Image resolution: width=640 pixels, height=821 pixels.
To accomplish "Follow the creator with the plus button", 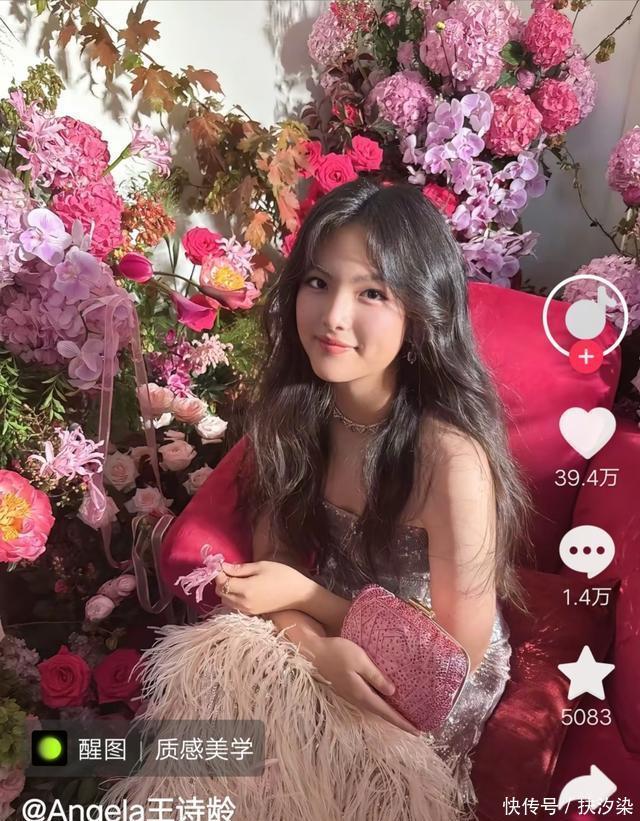I will pyautogui.click(x=586, y=355).
